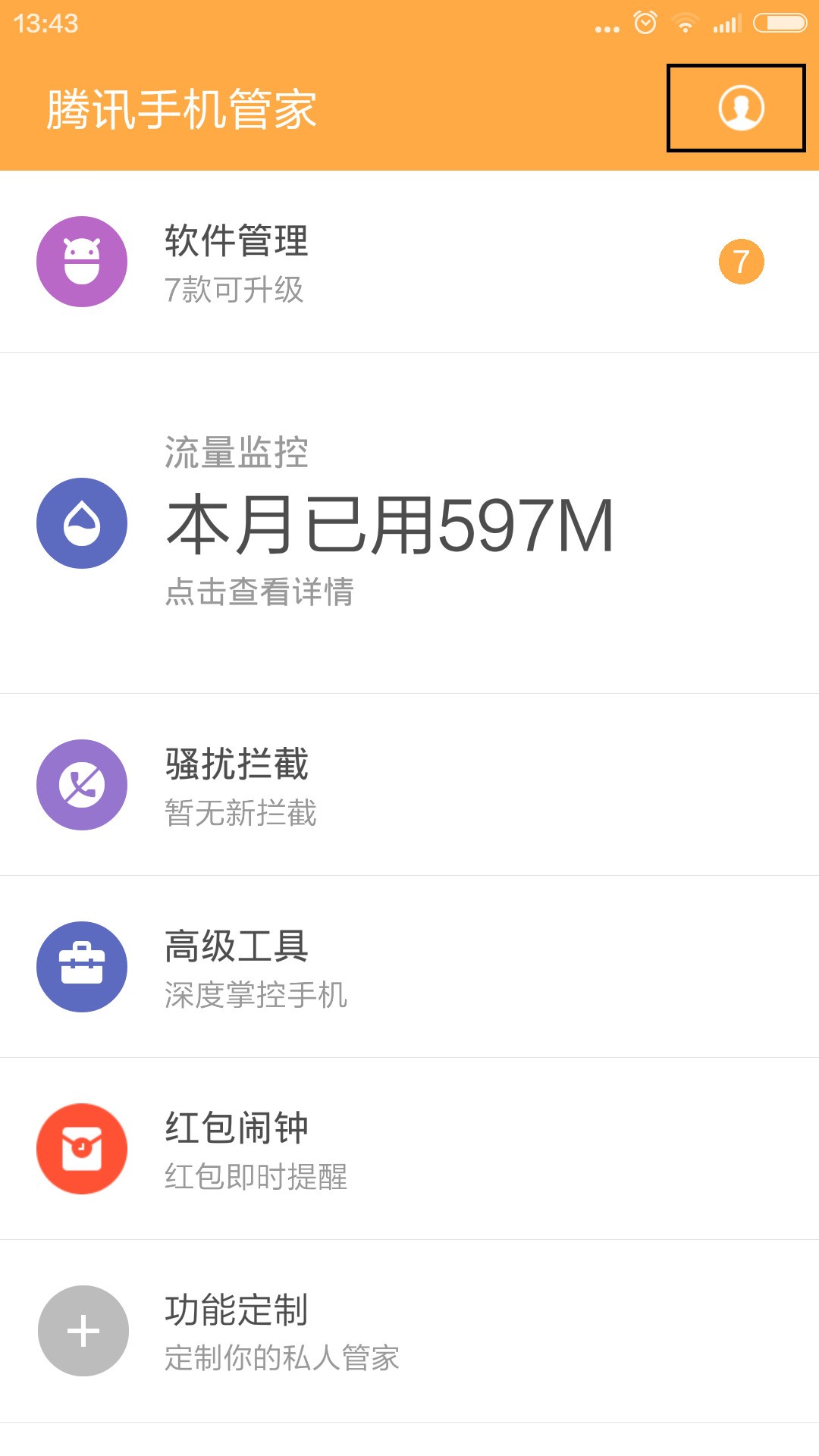Click the 功能定制 plus icon
The width and height of the screenshot is (819, 1456).
[81, 1329]
